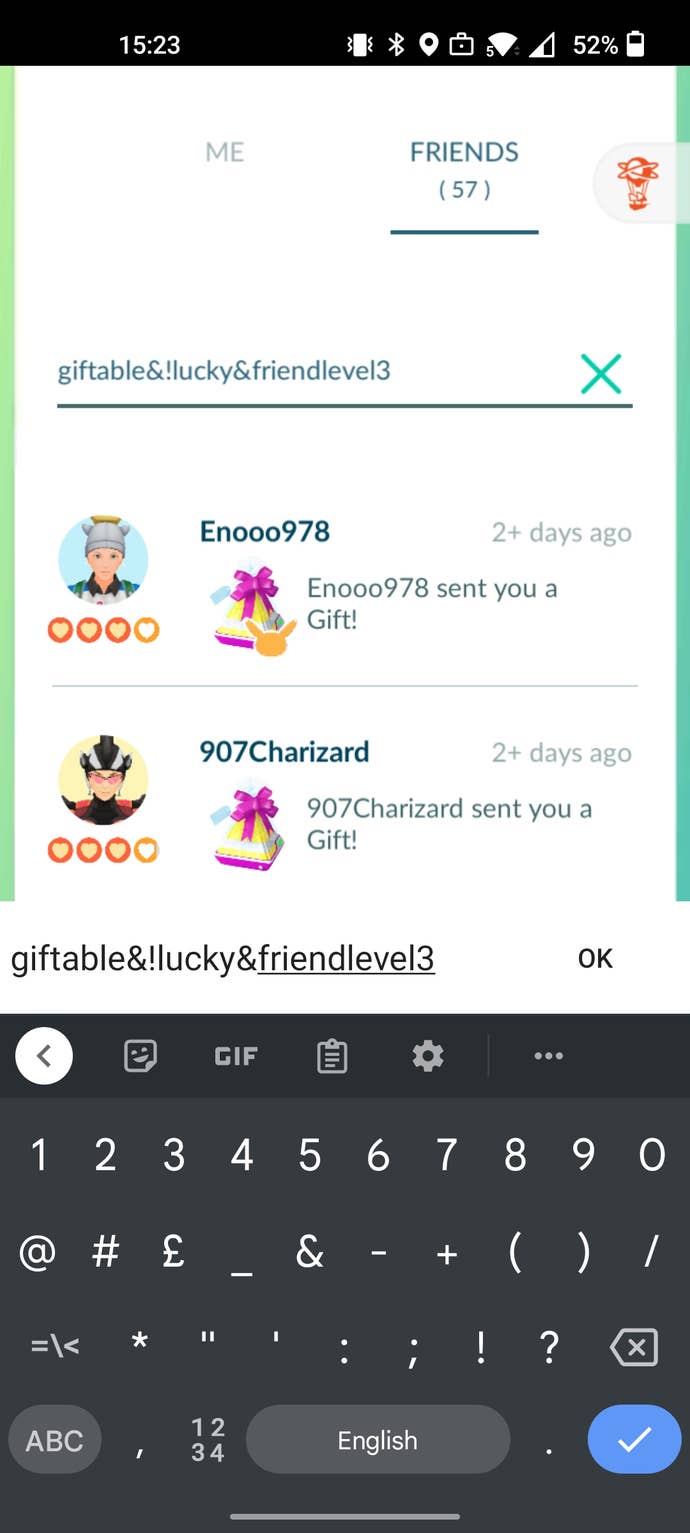Tap the backspace key
This screenshot has height=1533, width=690.
(x=634, y=1347)
